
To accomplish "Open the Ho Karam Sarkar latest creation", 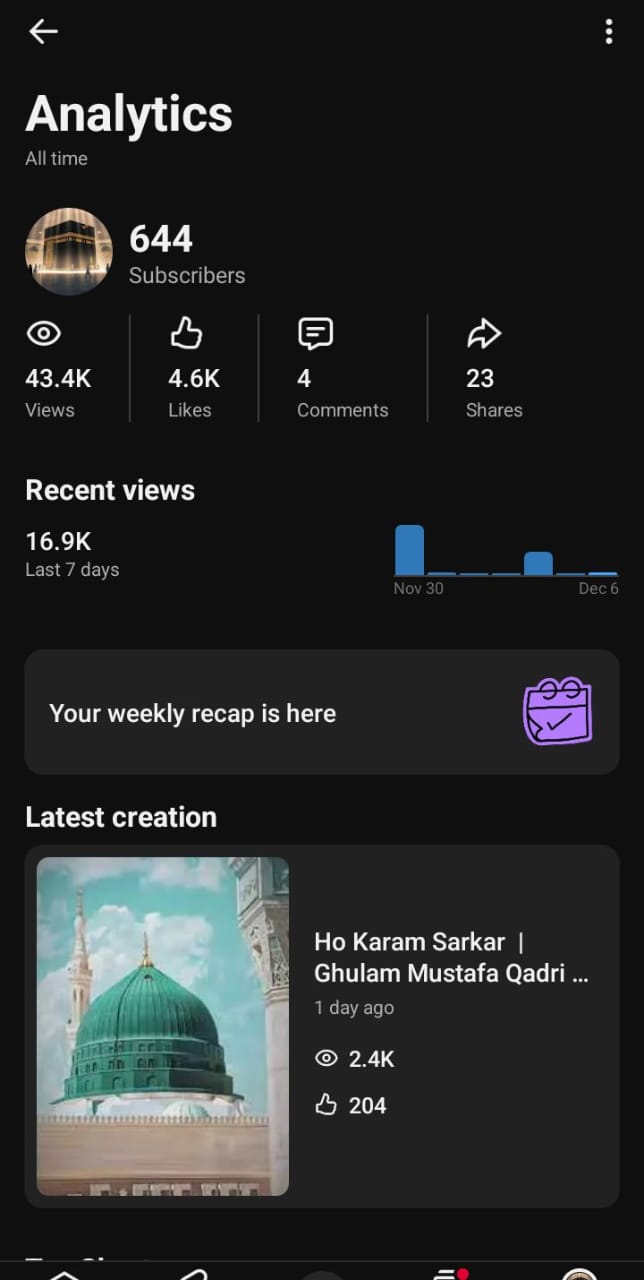I will coord(321,1025).
